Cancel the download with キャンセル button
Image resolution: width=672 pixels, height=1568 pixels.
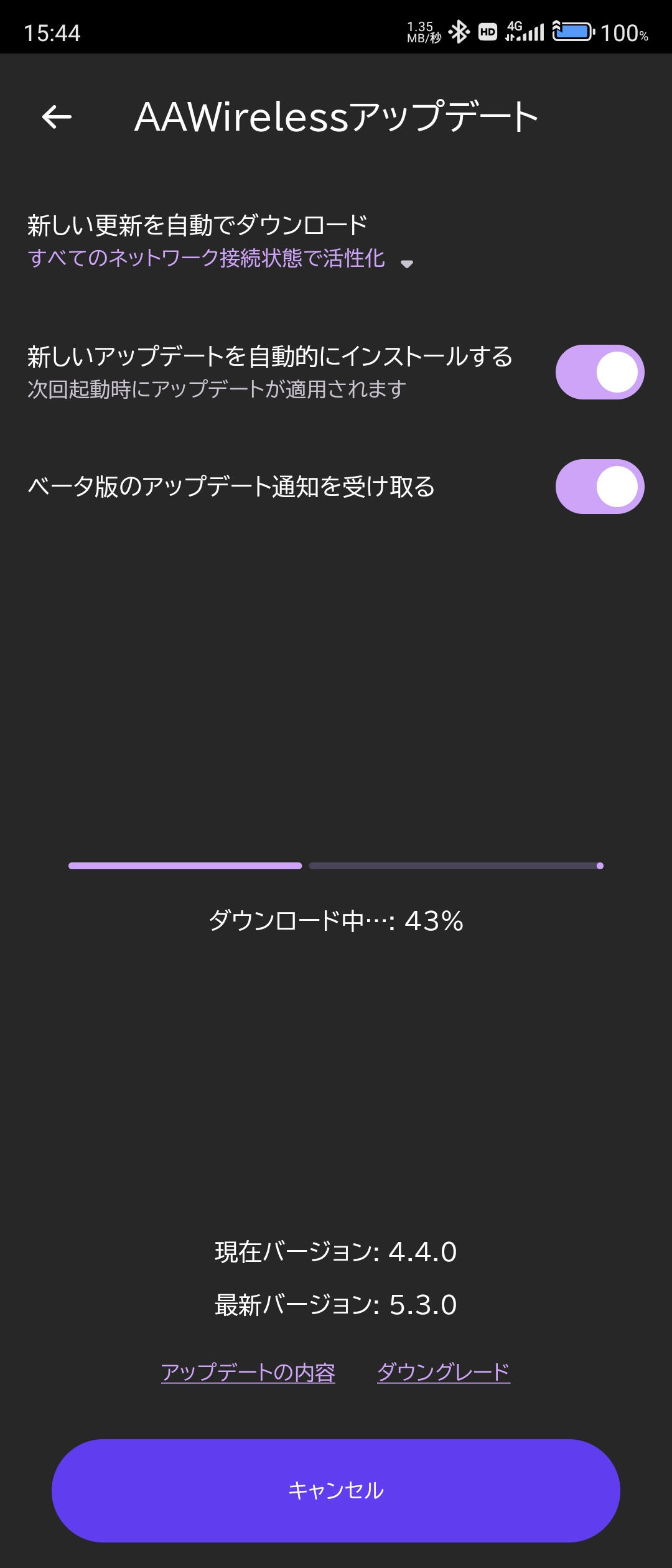coord(336,1490)
